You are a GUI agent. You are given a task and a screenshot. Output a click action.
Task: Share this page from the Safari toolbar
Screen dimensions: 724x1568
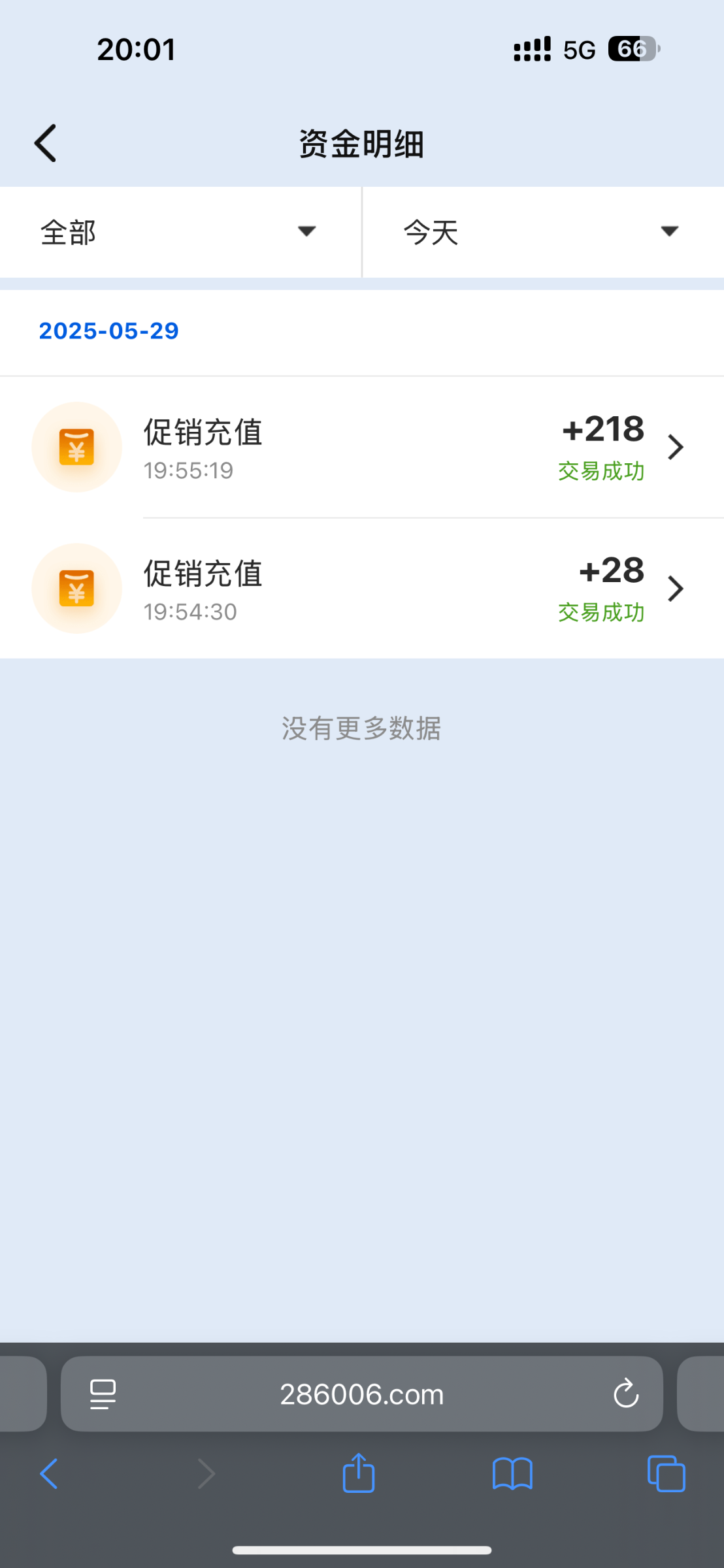(x=359, y=1473)
